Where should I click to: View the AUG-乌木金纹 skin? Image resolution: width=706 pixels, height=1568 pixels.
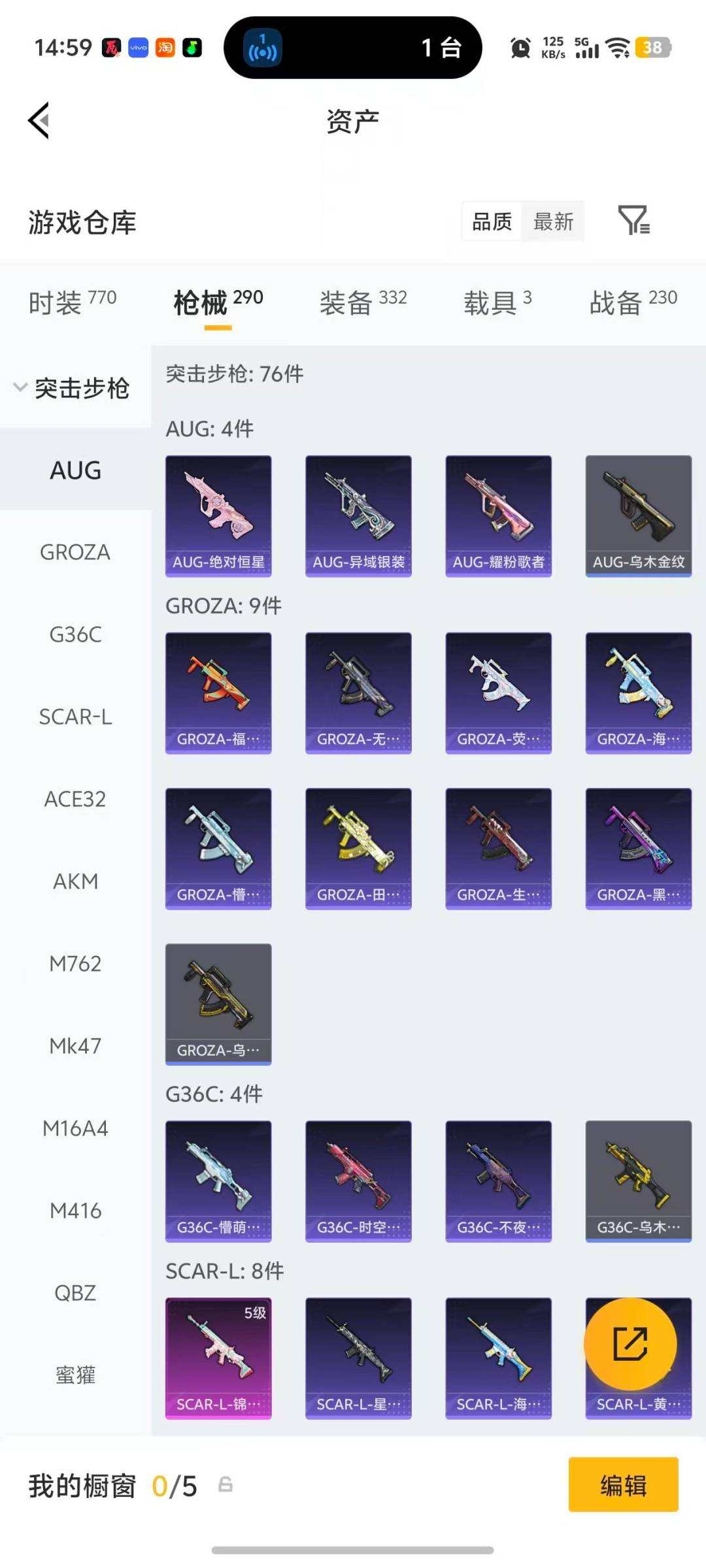[x=638, y=515]
